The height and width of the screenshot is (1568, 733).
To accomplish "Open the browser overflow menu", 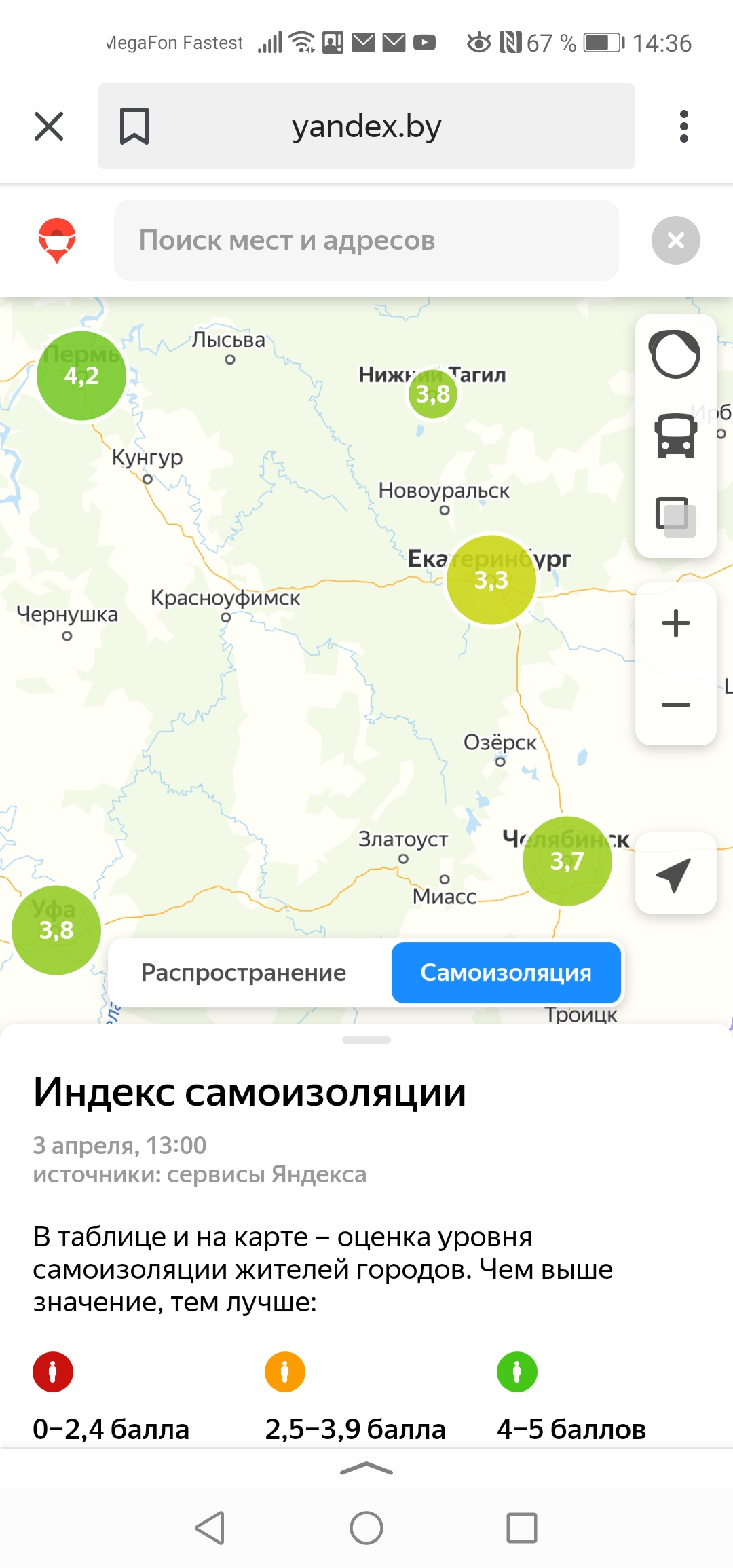I will coord(684,126).
